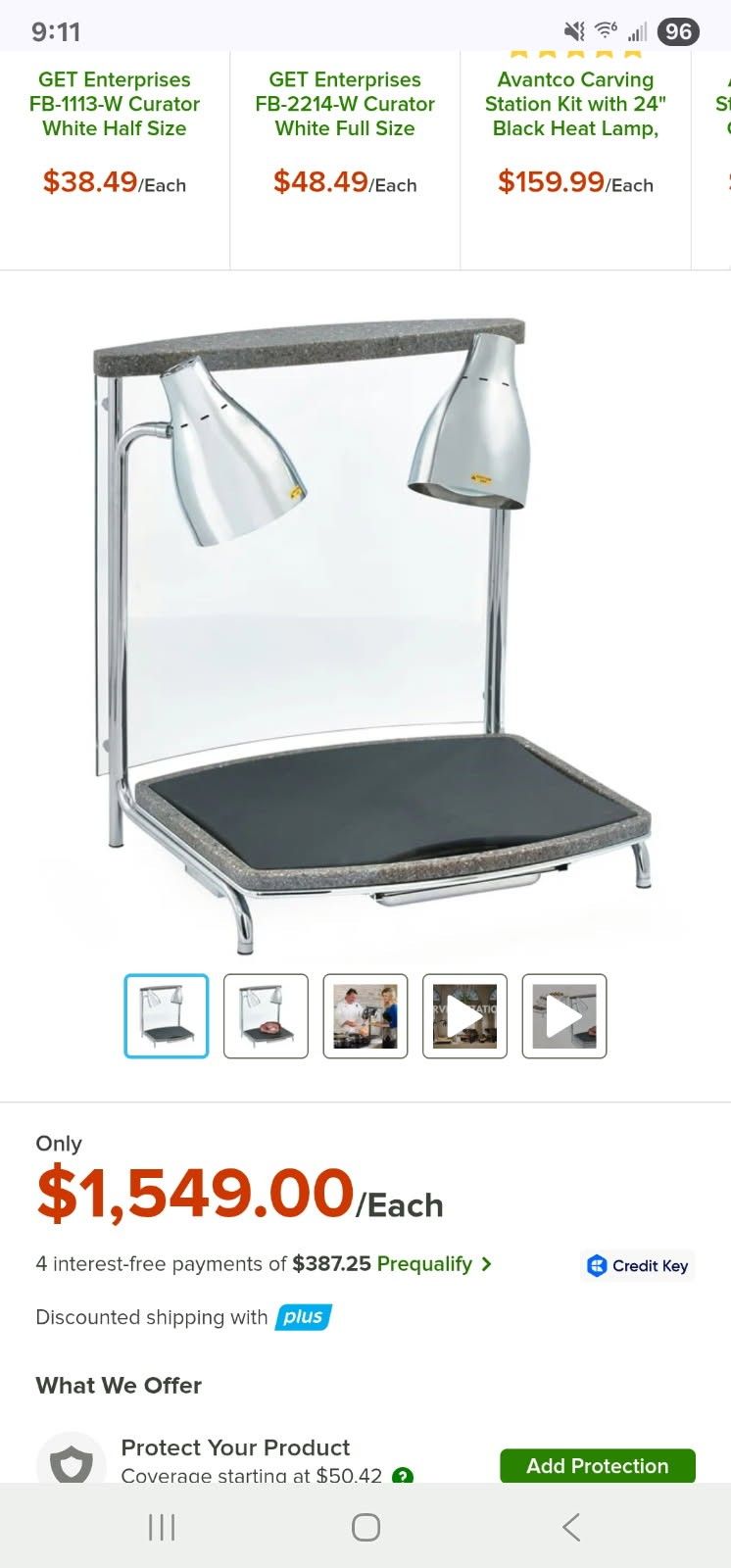Play the last product video thumbnail

[564, 1016]
